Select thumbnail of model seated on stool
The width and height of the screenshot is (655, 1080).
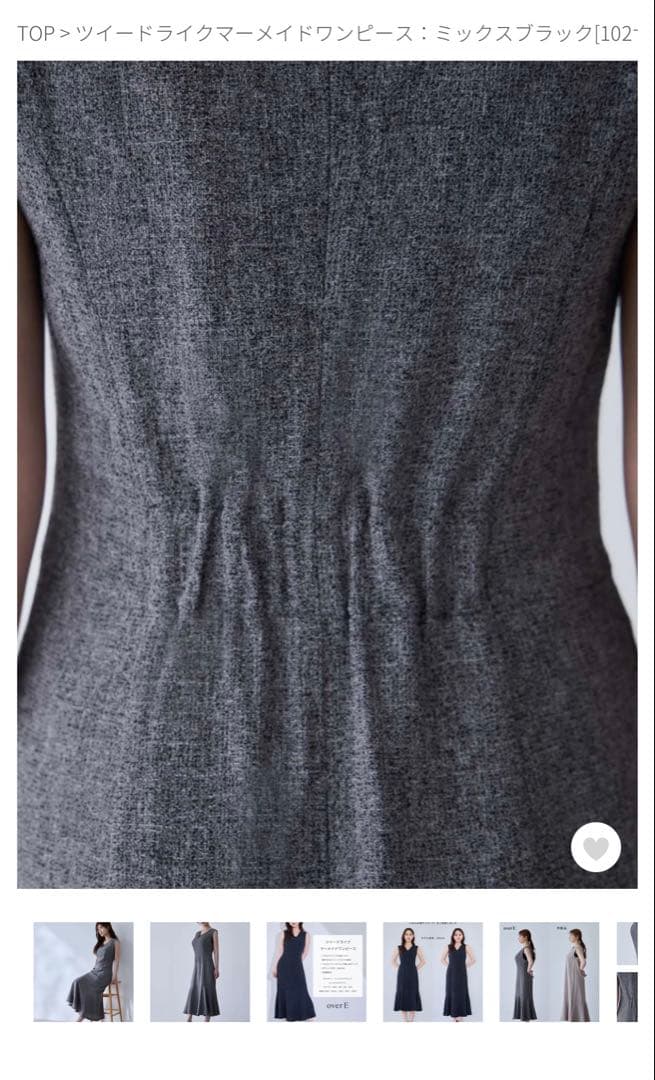tap(83, 971)
